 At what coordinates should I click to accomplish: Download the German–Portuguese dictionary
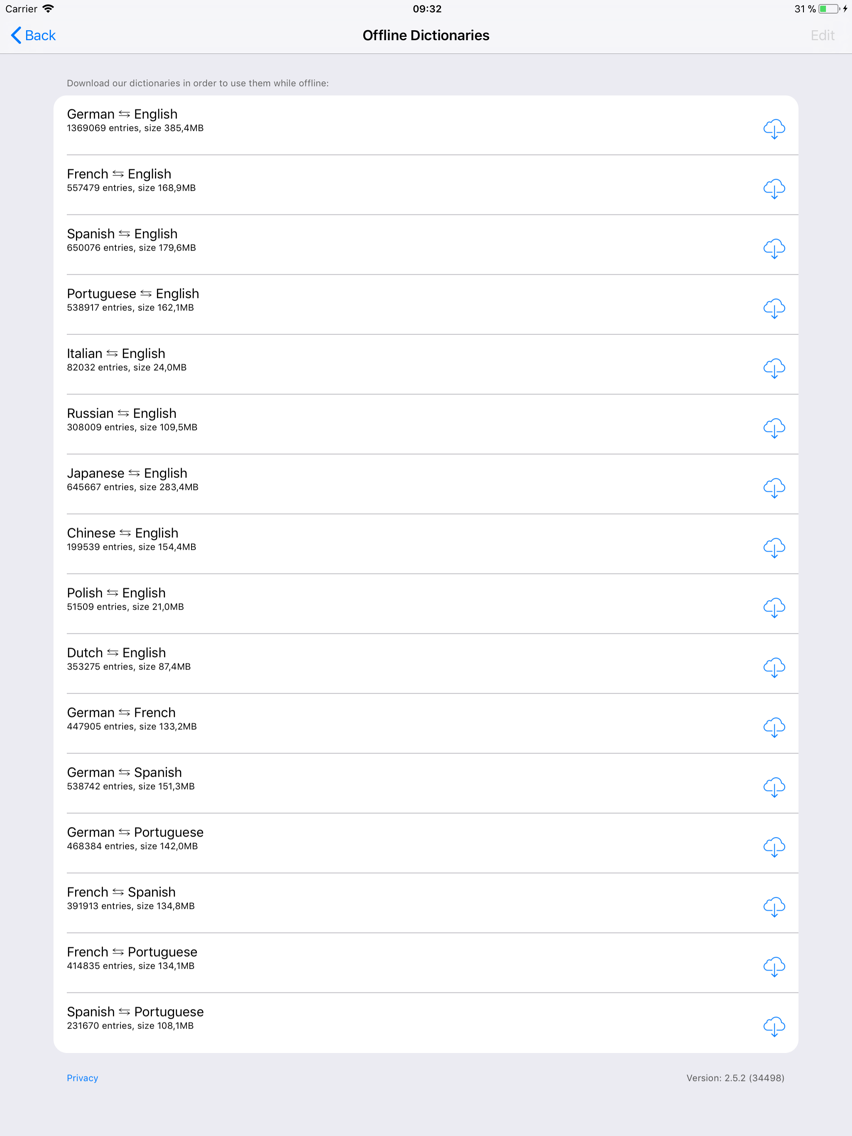pos(774,847)
